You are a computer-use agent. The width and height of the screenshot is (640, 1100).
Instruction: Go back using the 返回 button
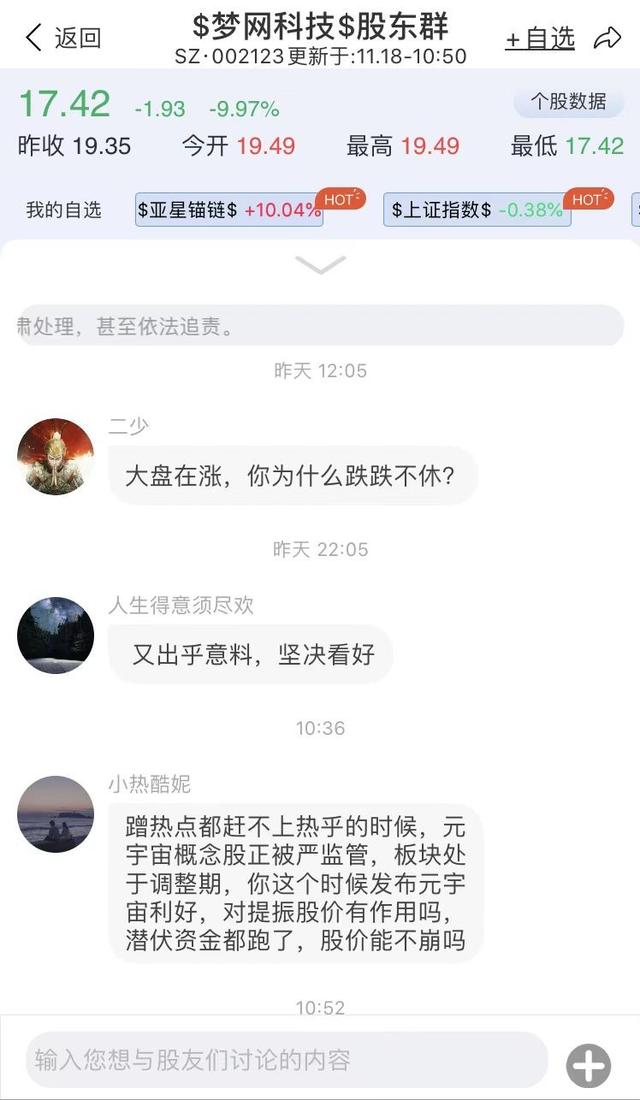[63, 39]
